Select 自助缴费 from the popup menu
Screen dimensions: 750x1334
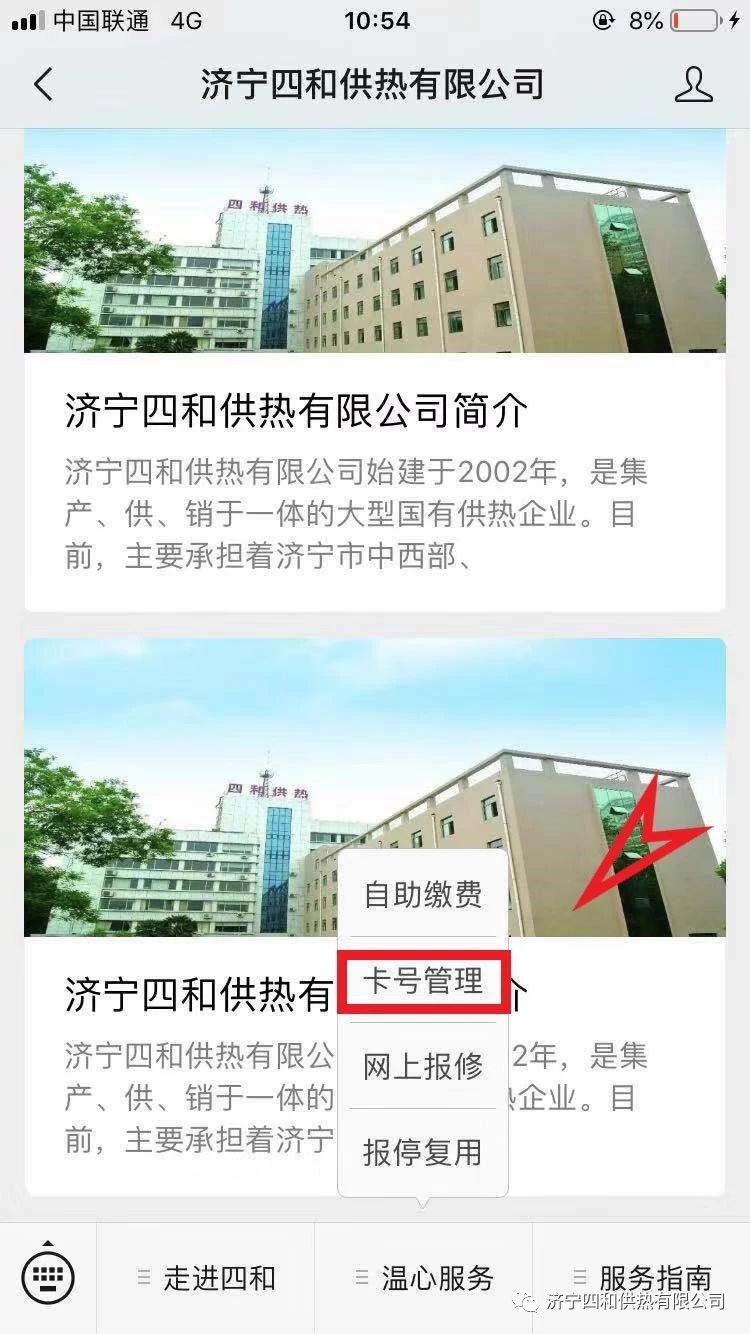click(x=423, y=895)
